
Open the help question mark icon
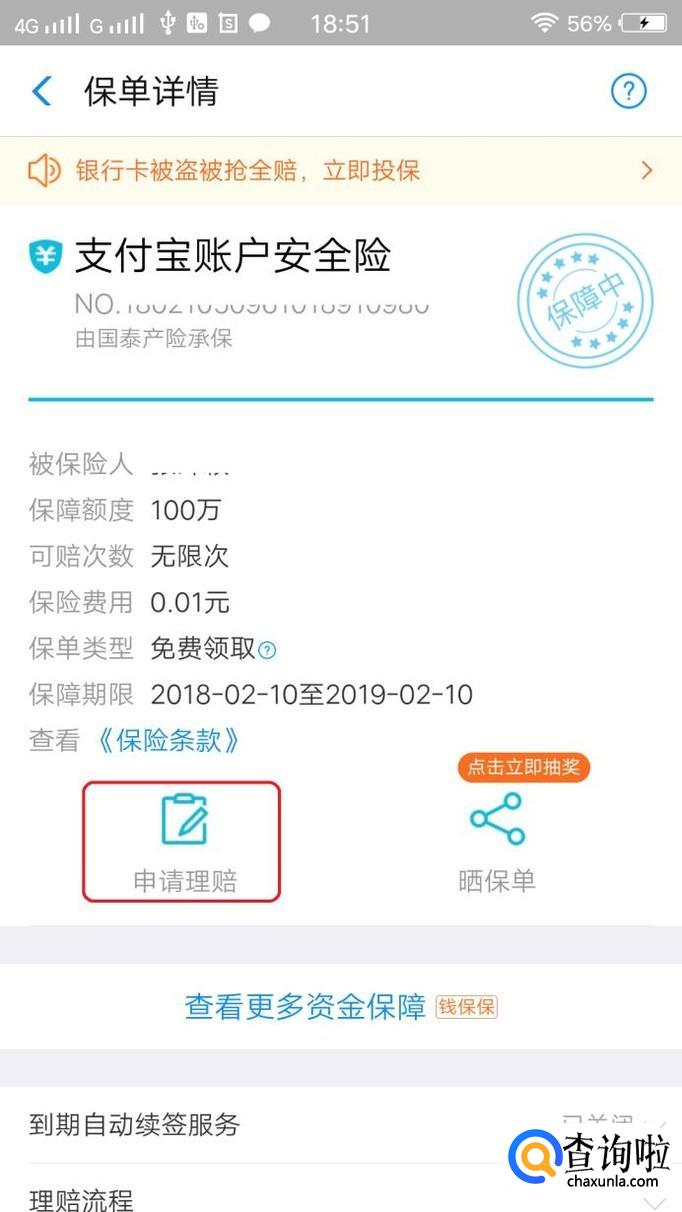629,92
